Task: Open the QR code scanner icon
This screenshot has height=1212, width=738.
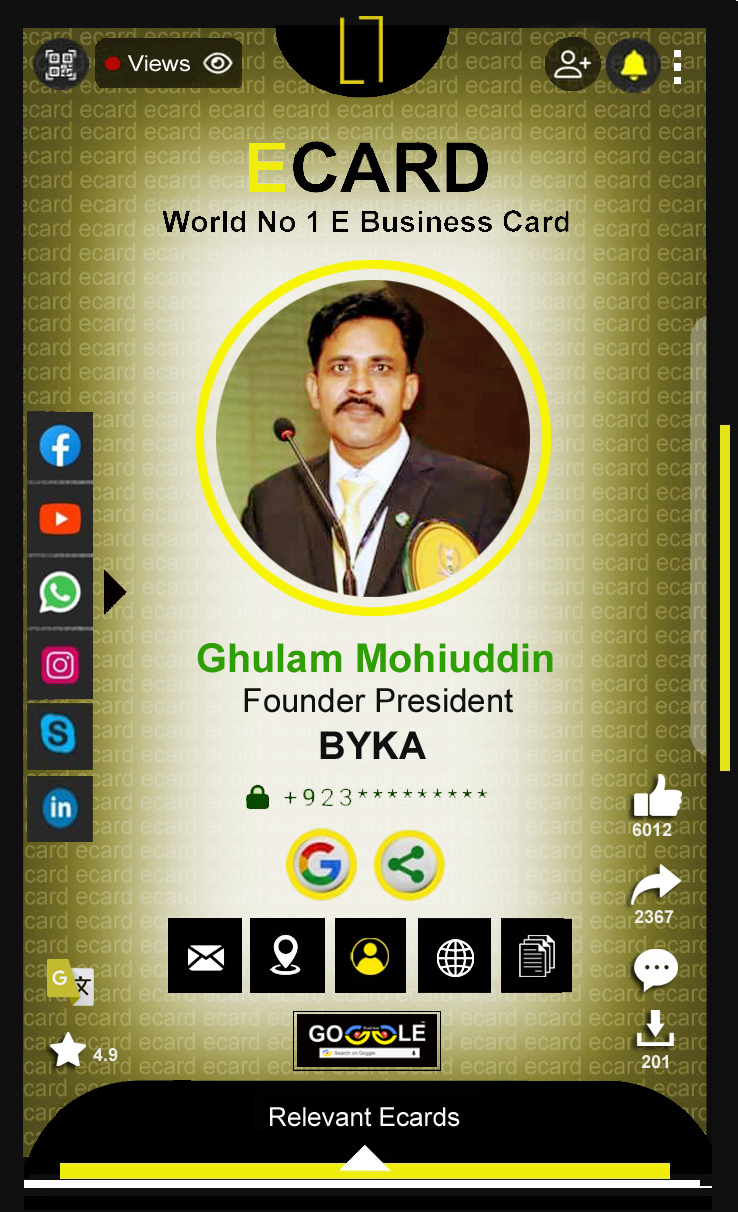Action: [60, 65]
